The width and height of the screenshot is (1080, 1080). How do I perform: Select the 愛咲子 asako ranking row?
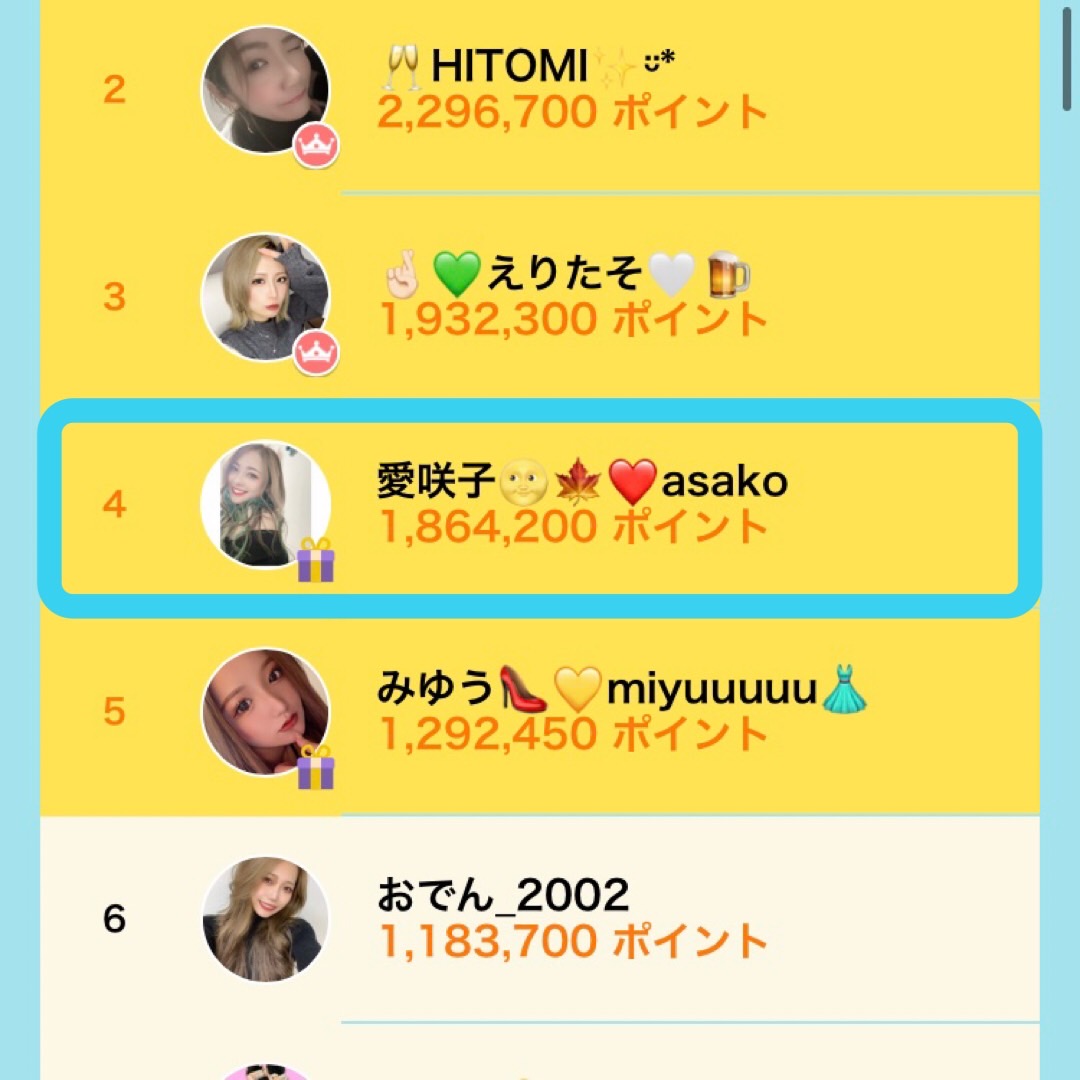click(x=540, y=506)
